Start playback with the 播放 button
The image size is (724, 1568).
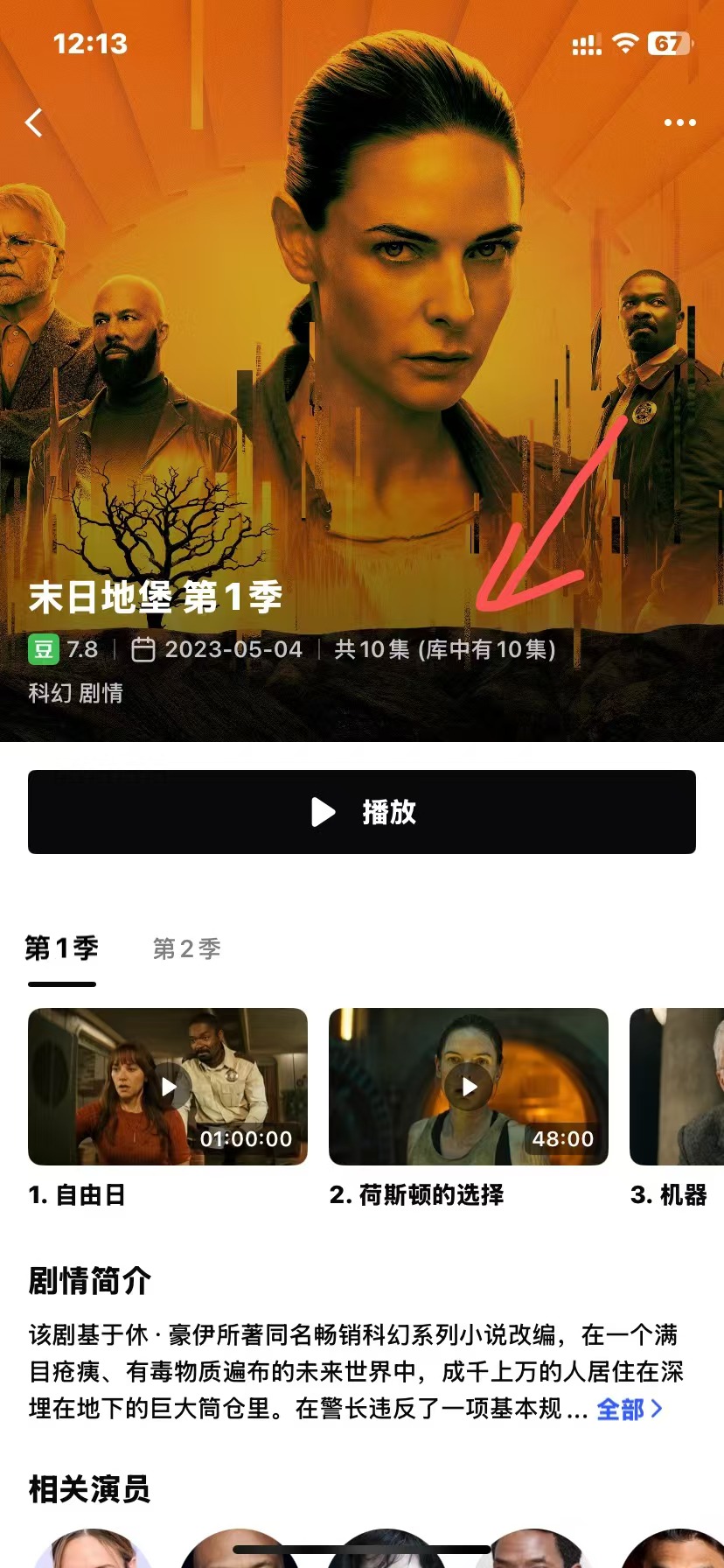click(362, 812)
